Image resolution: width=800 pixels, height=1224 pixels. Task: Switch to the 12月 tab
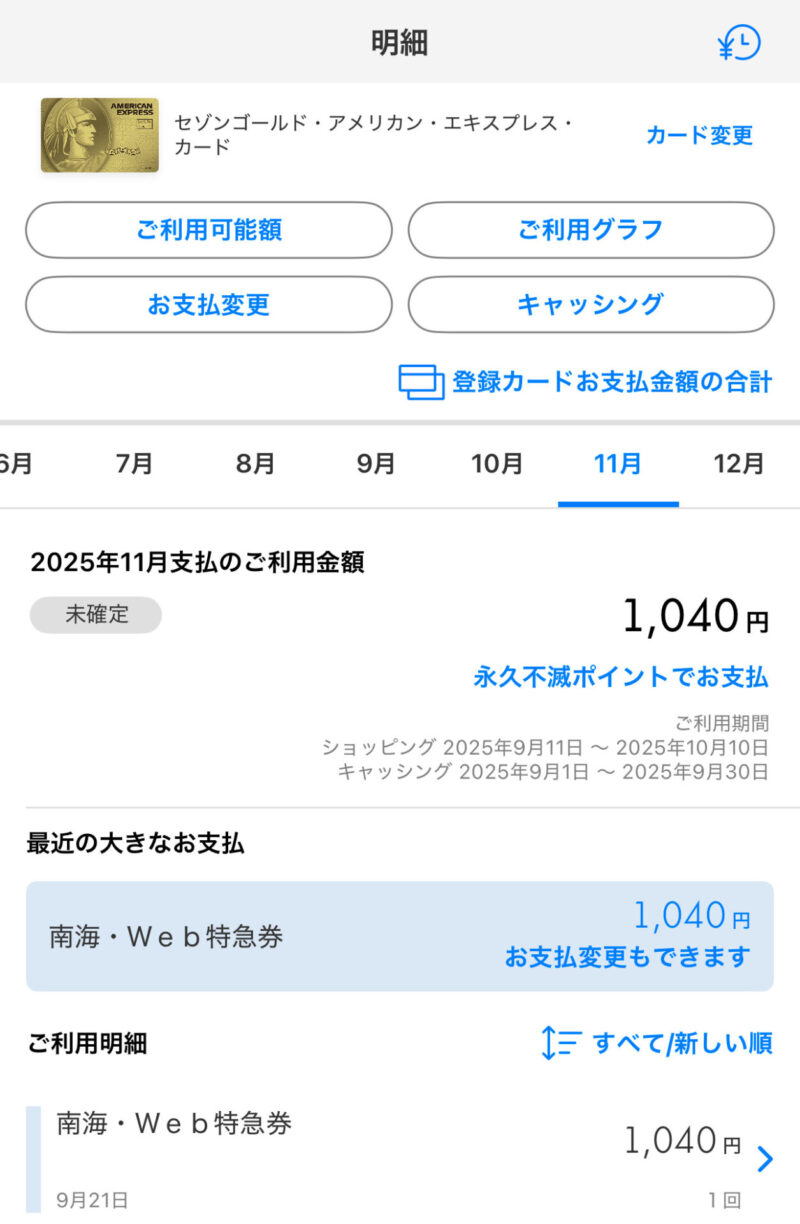tap(738, 464)
